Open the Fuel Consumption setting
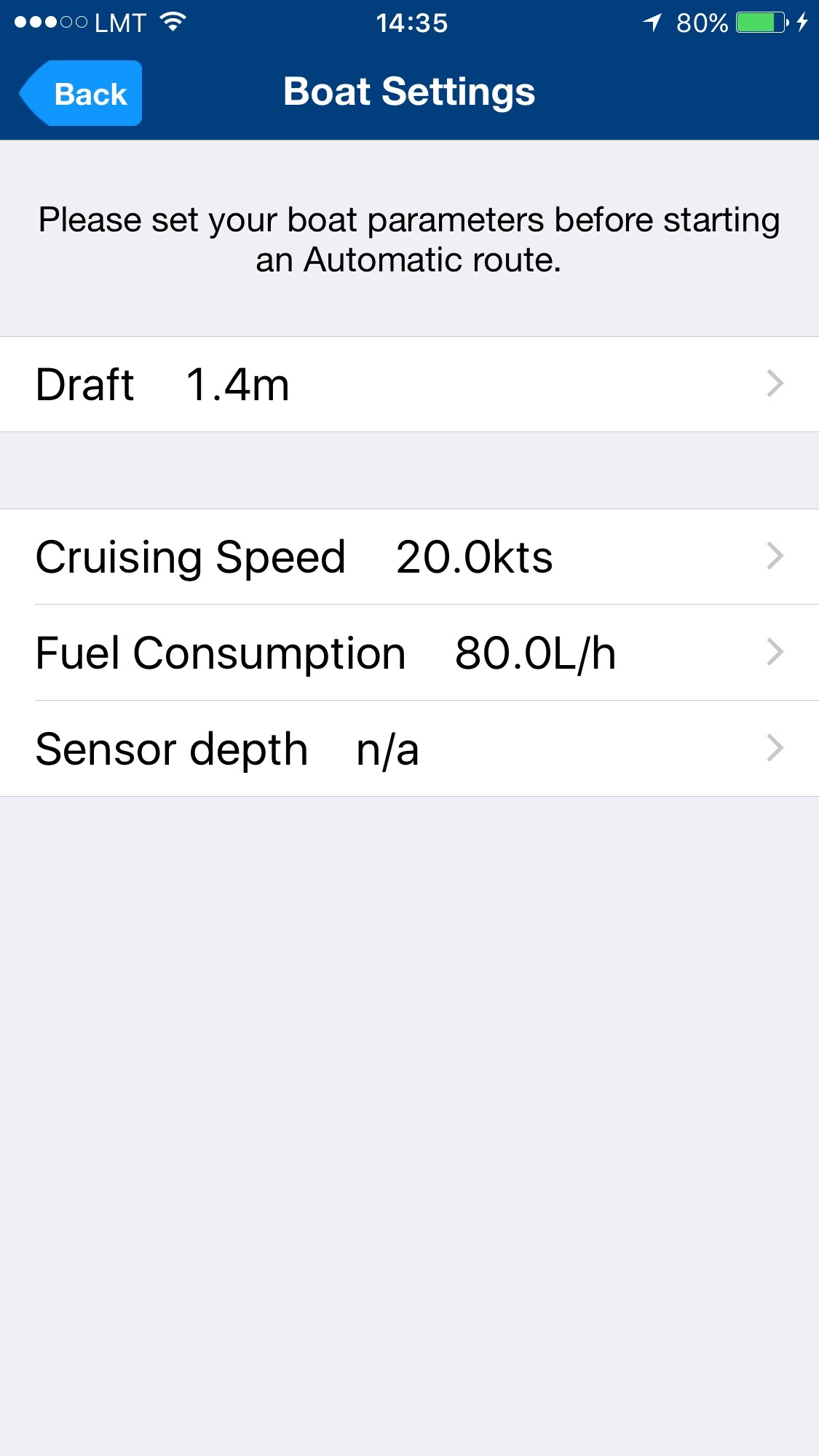The width and height of the screenshot is (819, 1456). tap(409, 653)
